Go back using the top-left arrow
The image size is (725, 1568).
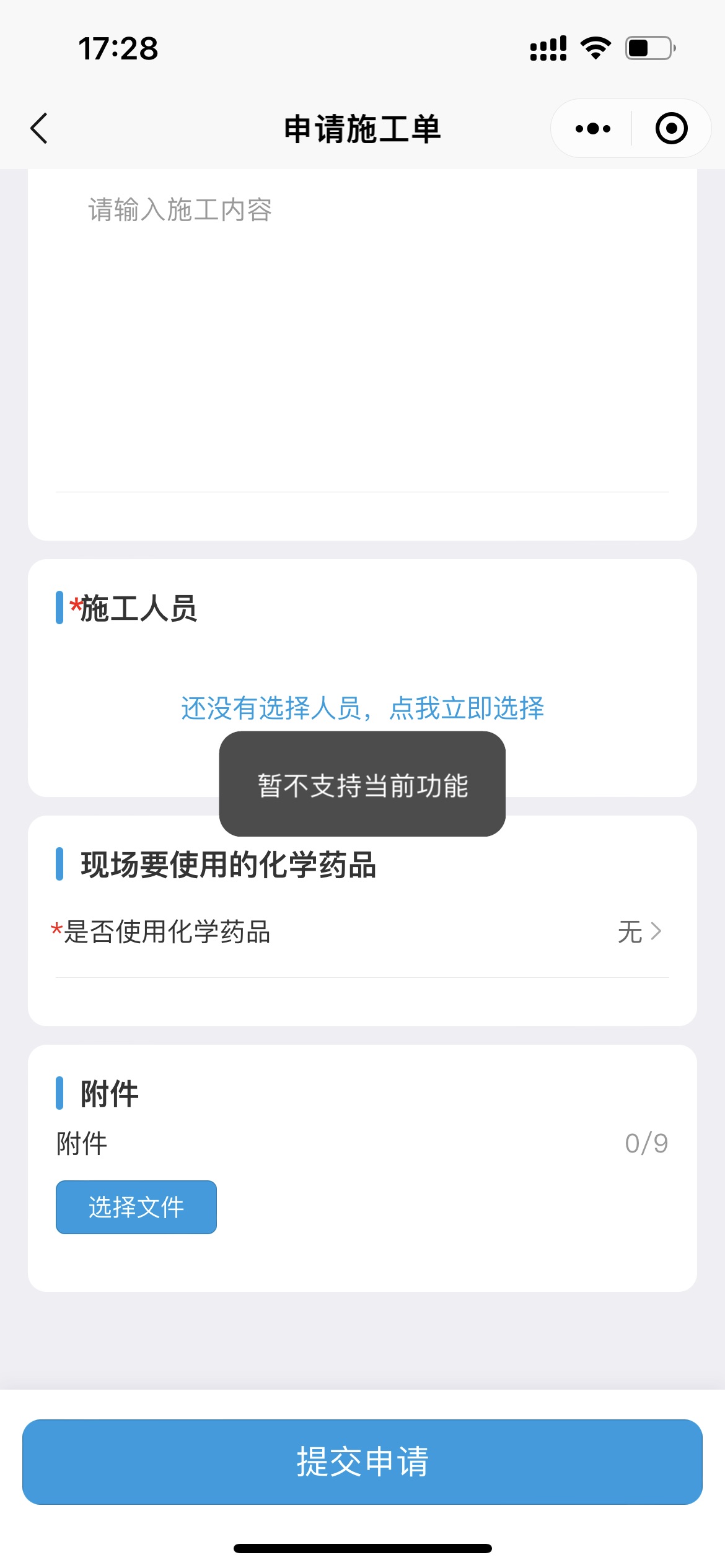pyautogui.click(x=39, y=128)
